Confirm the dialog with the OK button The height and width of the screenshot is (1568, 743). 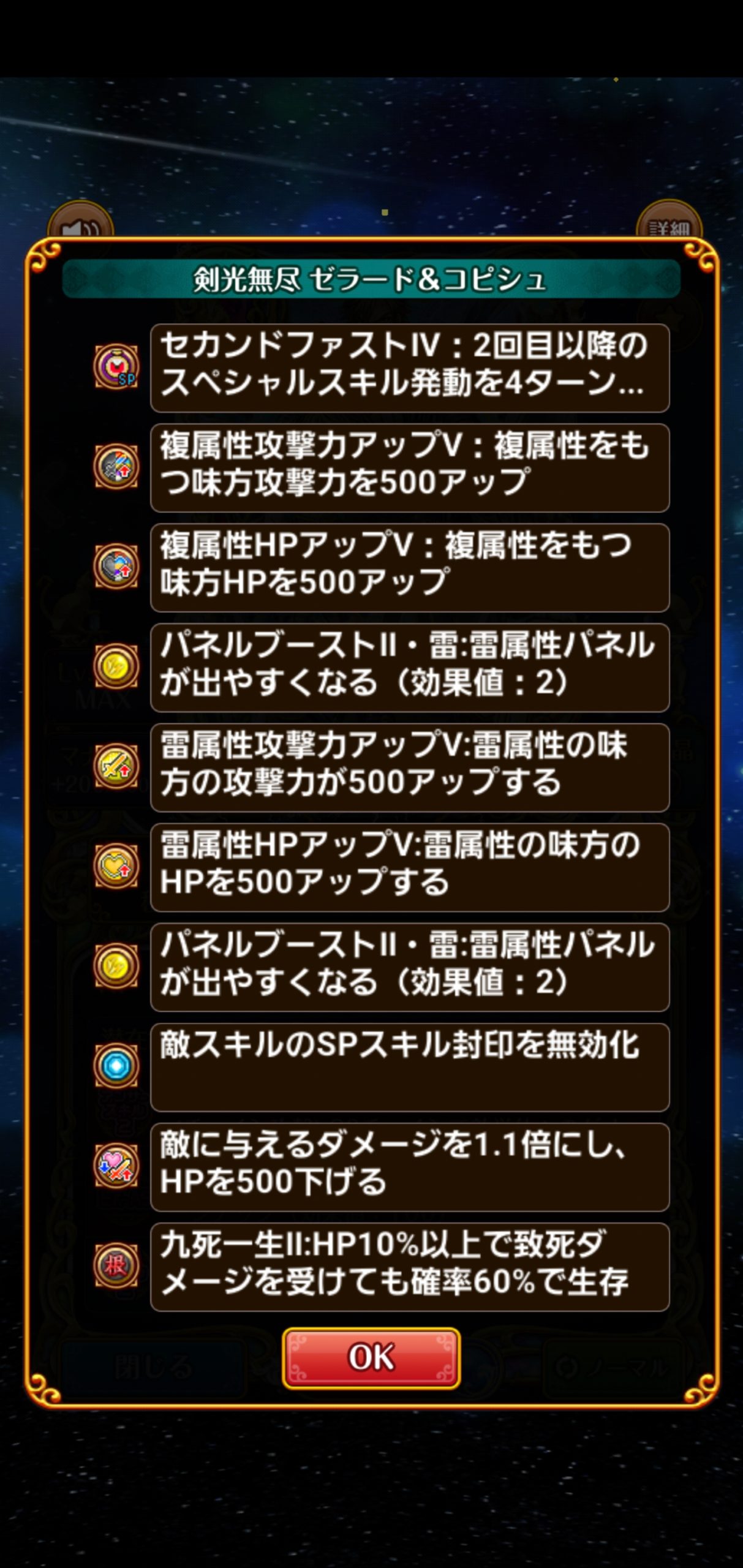click(371, 1357)
